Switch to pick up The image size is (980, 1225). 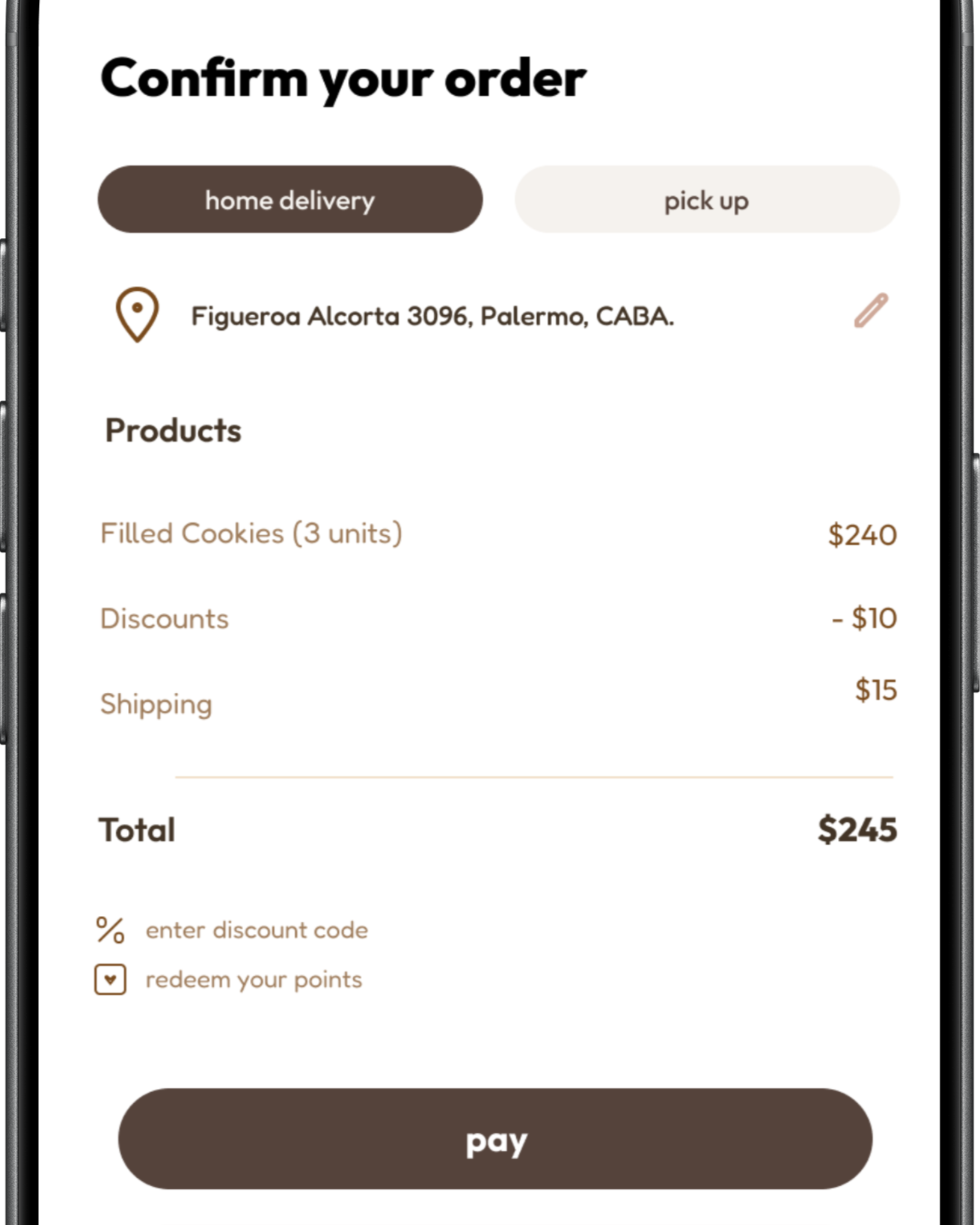707,199
